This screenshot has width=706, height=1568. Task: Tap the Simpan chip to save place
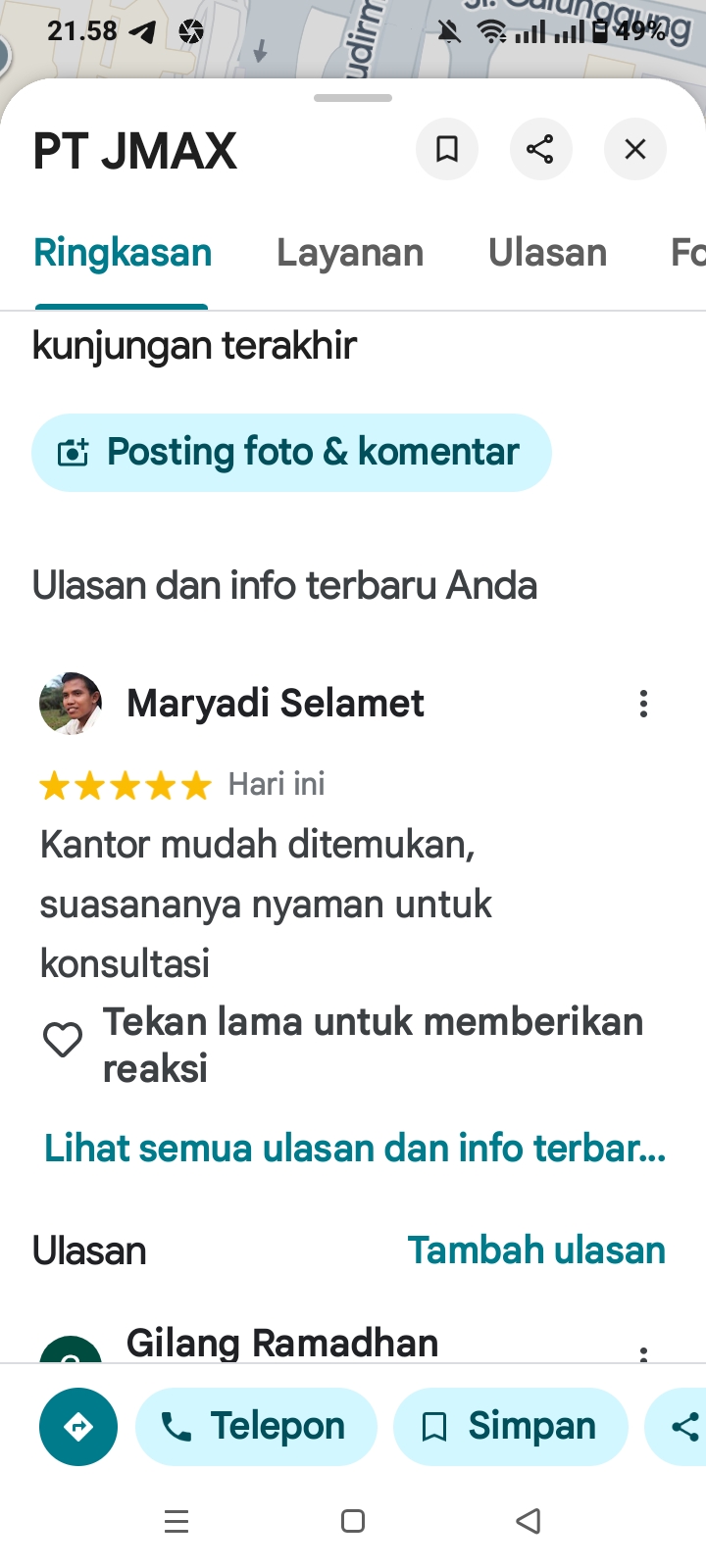[x=510, y=1427]
